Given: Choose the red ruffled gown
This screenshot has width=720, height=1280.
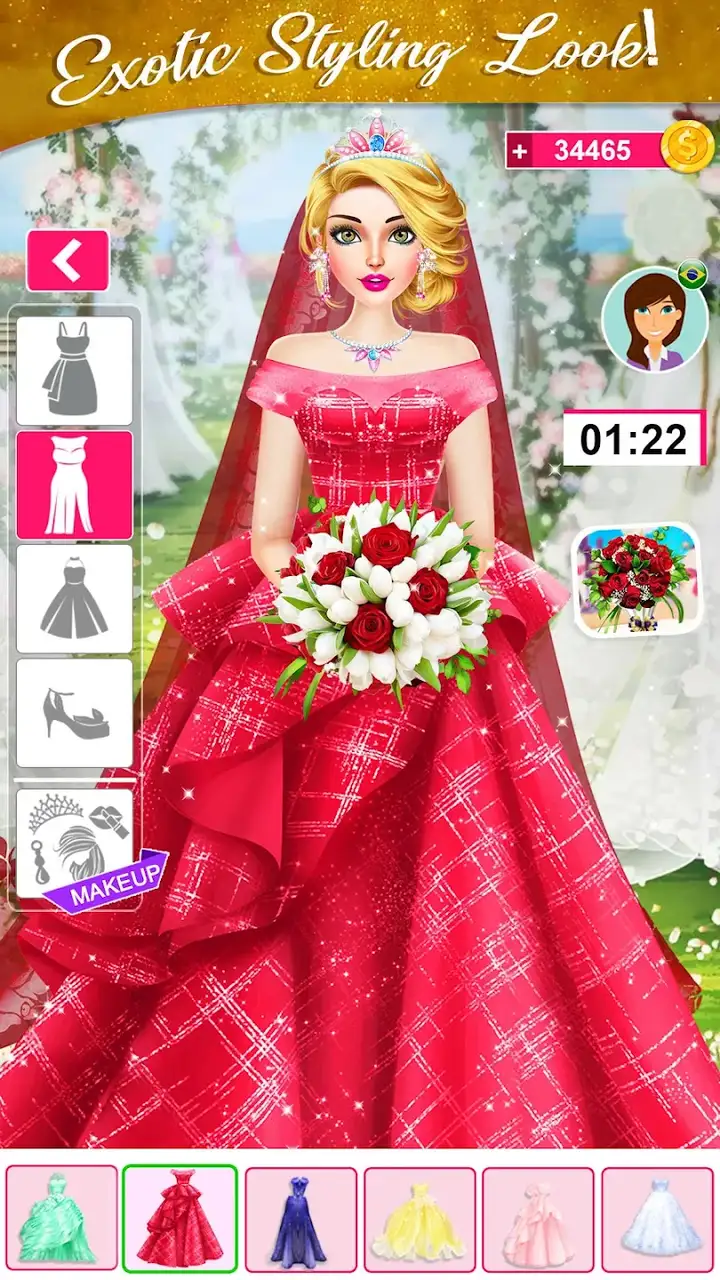Looking at the screenshot, I should click(x=180, y=1218).
